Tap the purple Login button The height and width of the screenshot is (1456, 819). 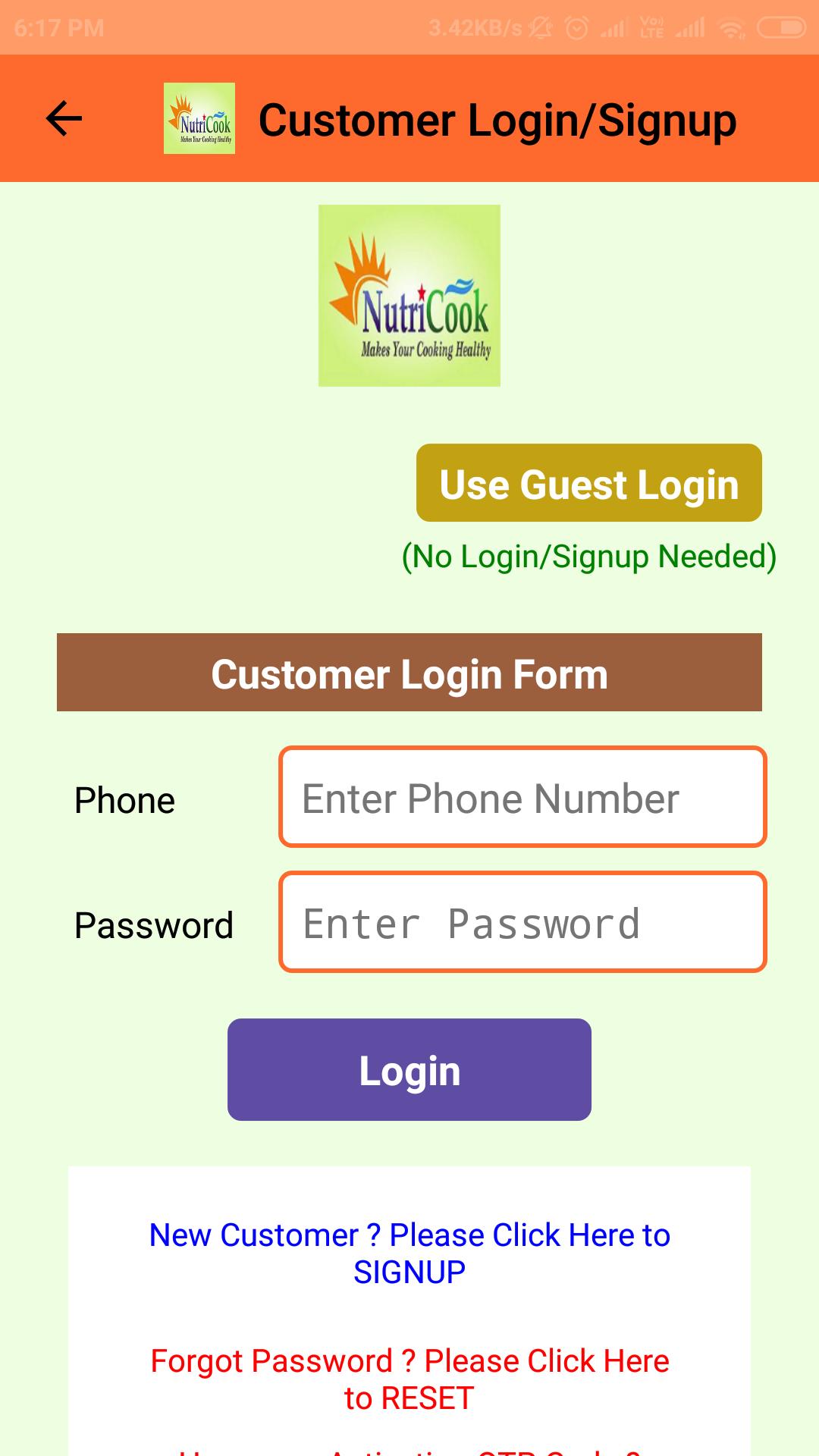pyautogui.click(x=409, y=1069)
